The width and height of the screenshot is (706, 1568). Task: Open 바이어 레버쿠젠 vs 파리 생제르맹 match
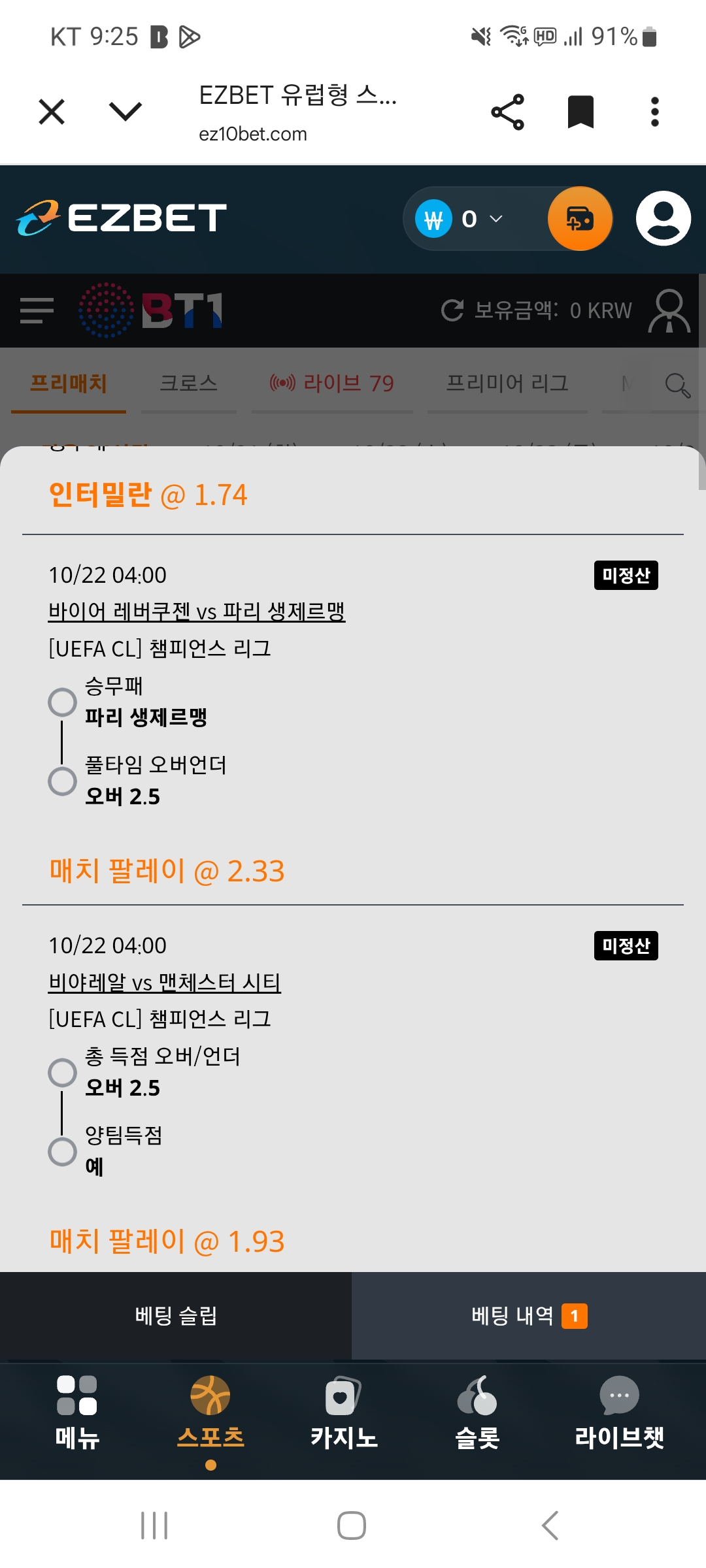(x=197, y=612)
